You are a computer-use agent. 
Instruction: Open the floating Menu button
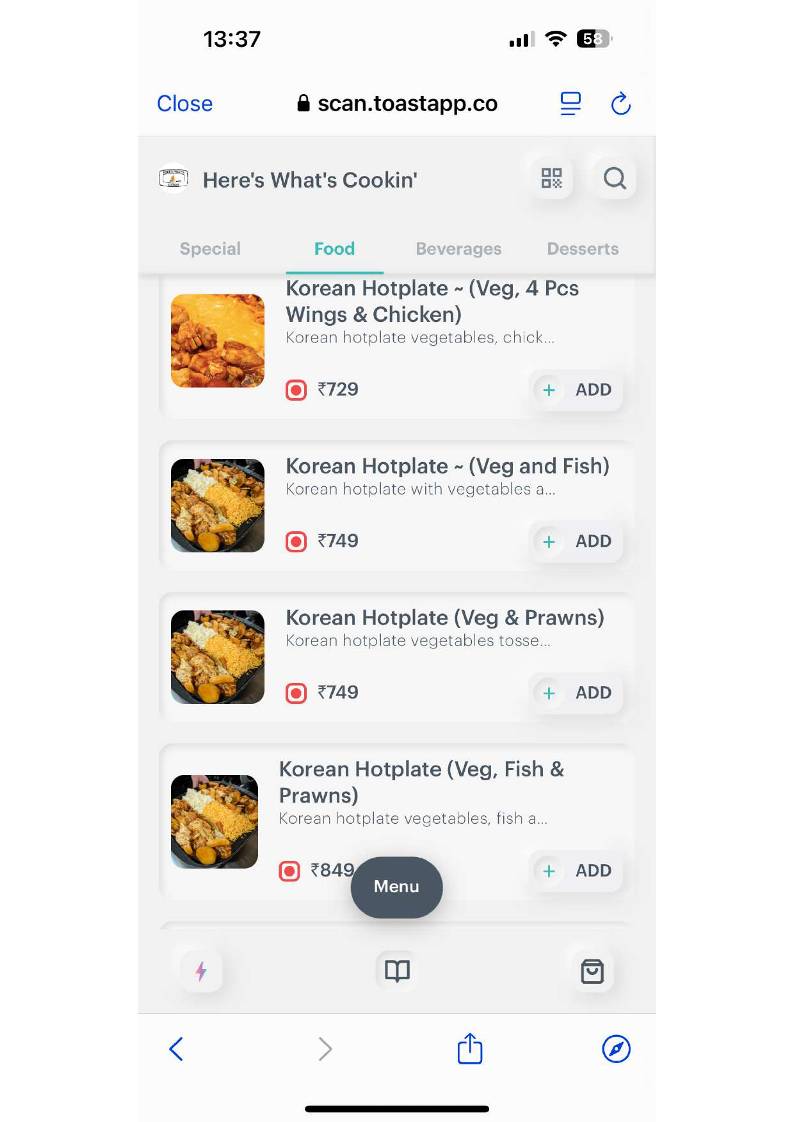[396, 887]
